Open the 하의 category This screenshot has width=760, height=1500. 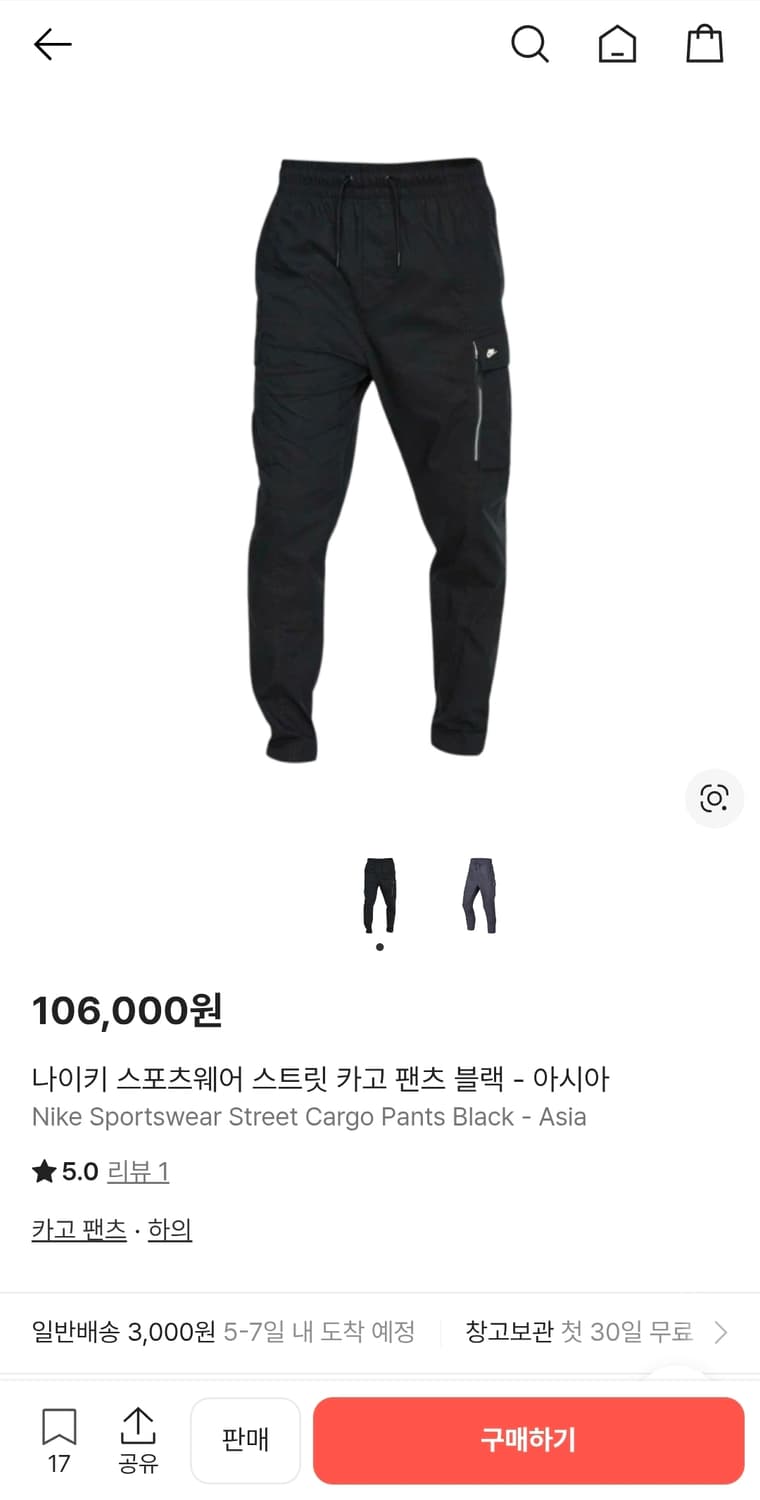click(169, 1228)
